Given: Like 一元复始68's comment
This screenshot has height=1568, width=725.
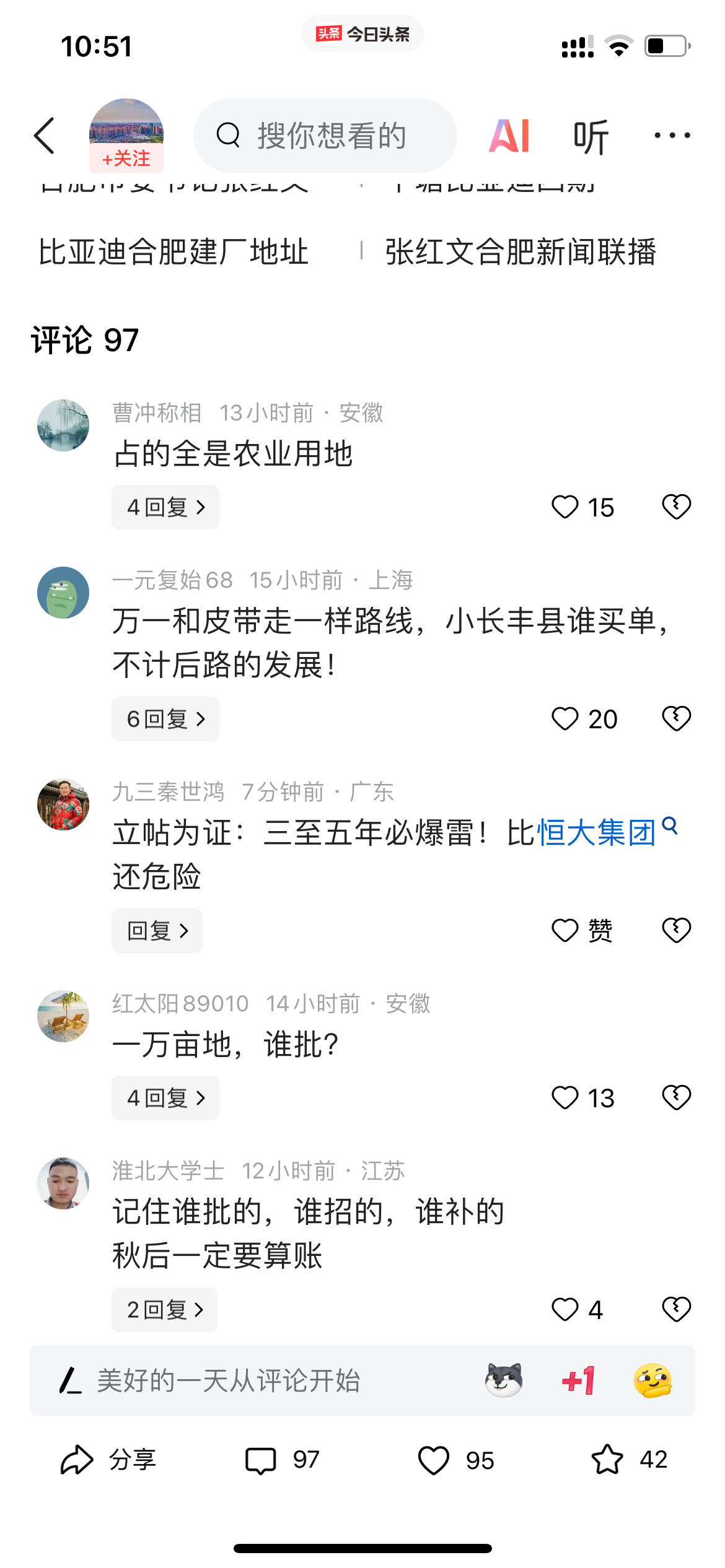Looking at the screenshot, I should point(565,719).
